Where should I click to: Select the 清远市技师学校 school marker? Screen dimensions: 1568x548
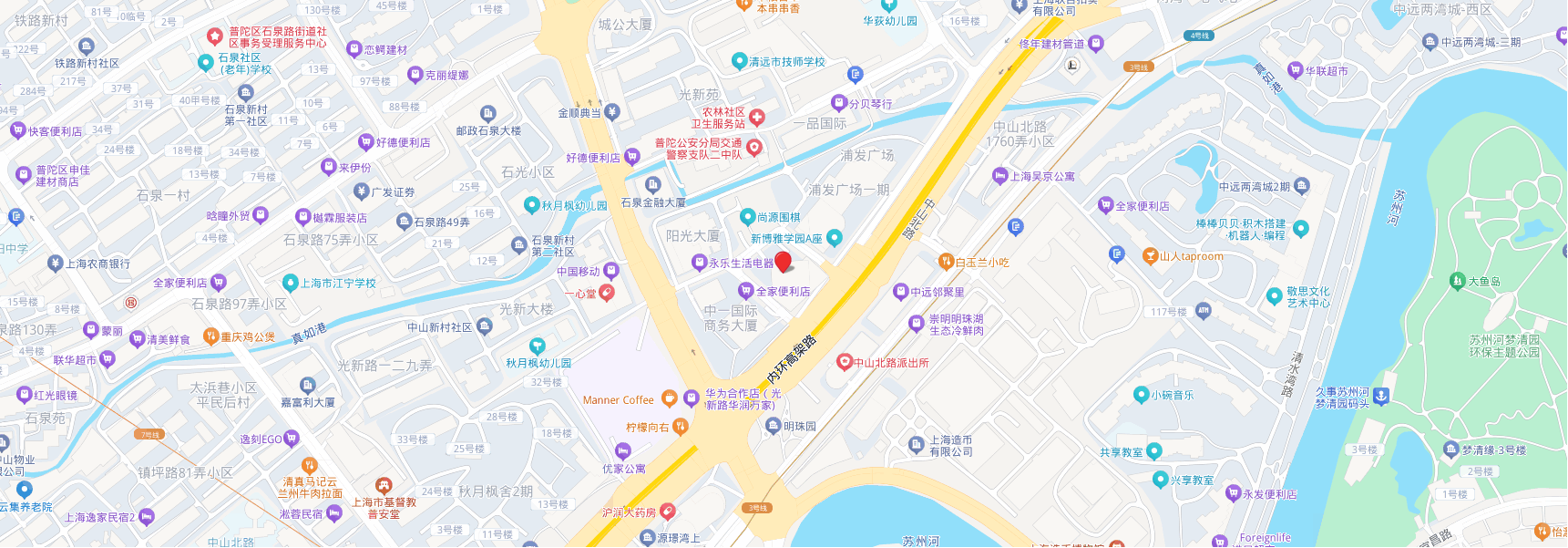click(x=739, y=62)
